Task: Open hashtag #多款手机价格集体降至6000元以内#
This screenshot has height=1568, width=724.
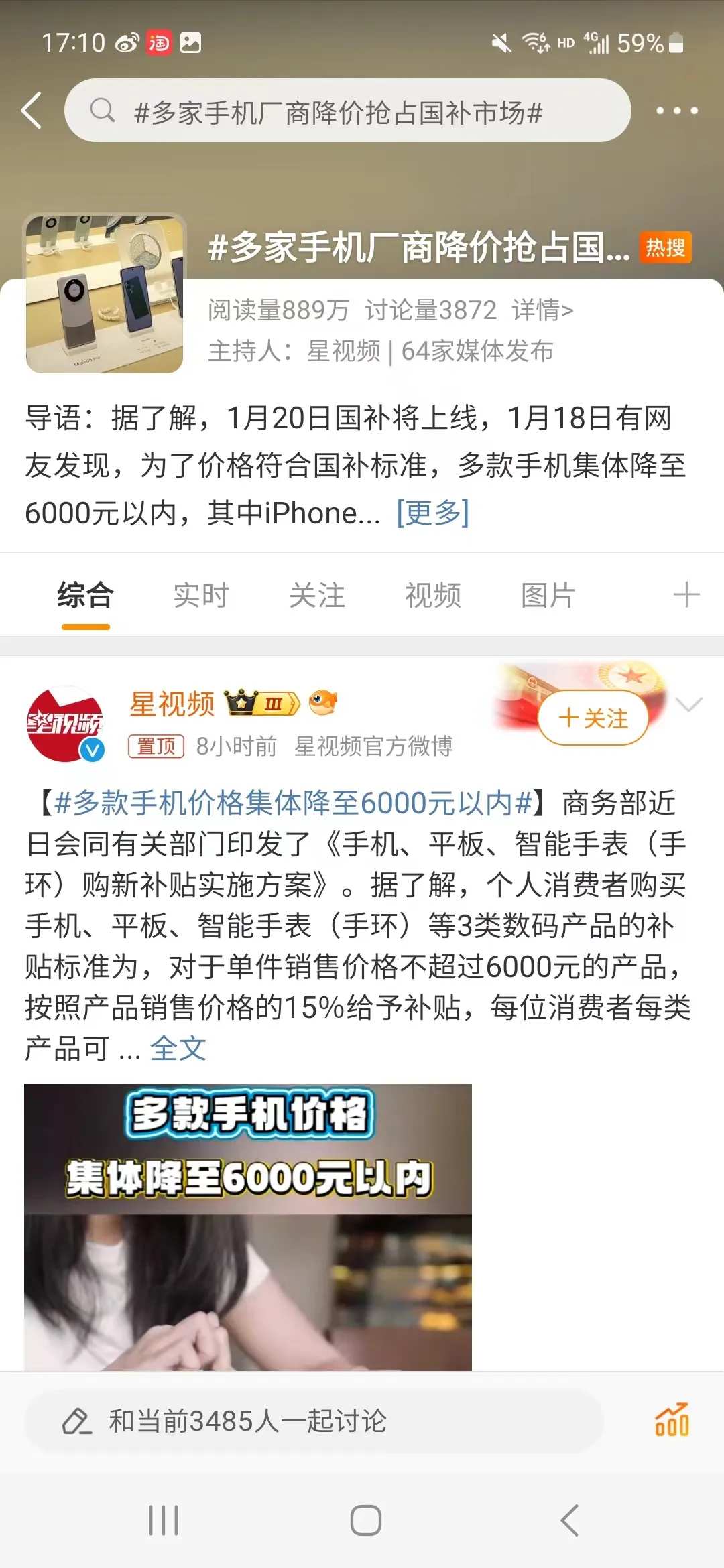Action: pyautogui.click(x=294, y=803)
